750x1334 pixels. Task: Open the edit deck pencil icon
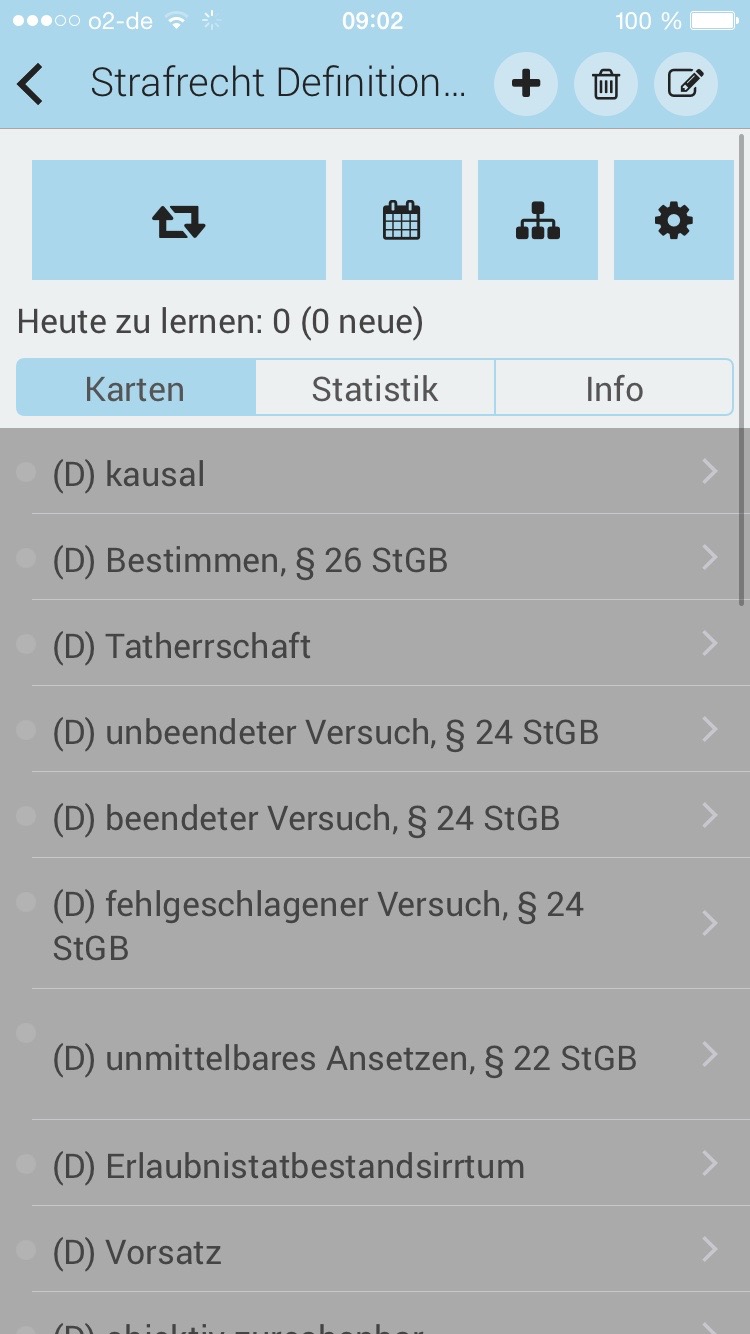(686, 84)
